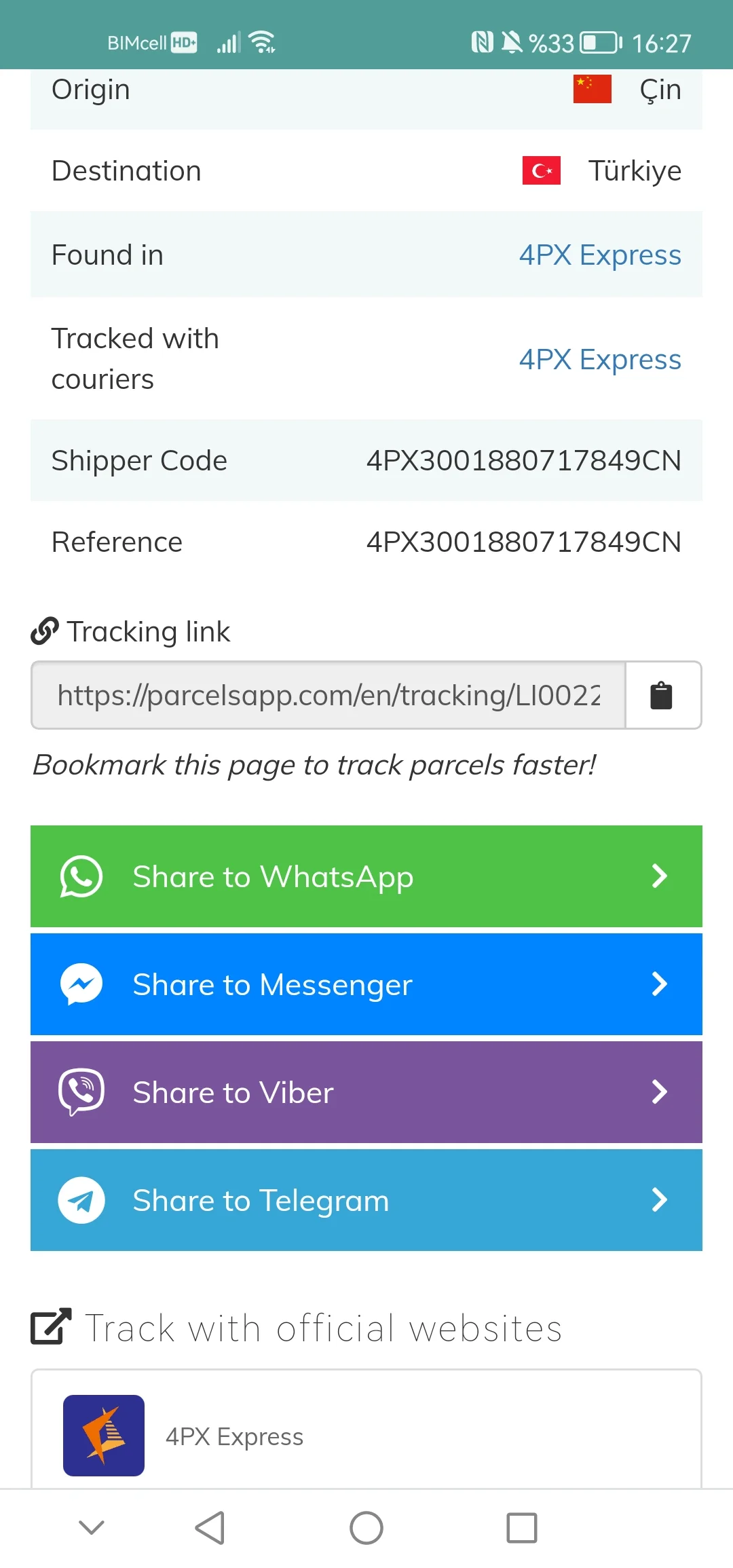Screen dimensions: 733x1568
Task: Share tracking to WhatsApp
Action: pyautogui.click(x=366, y=876)
